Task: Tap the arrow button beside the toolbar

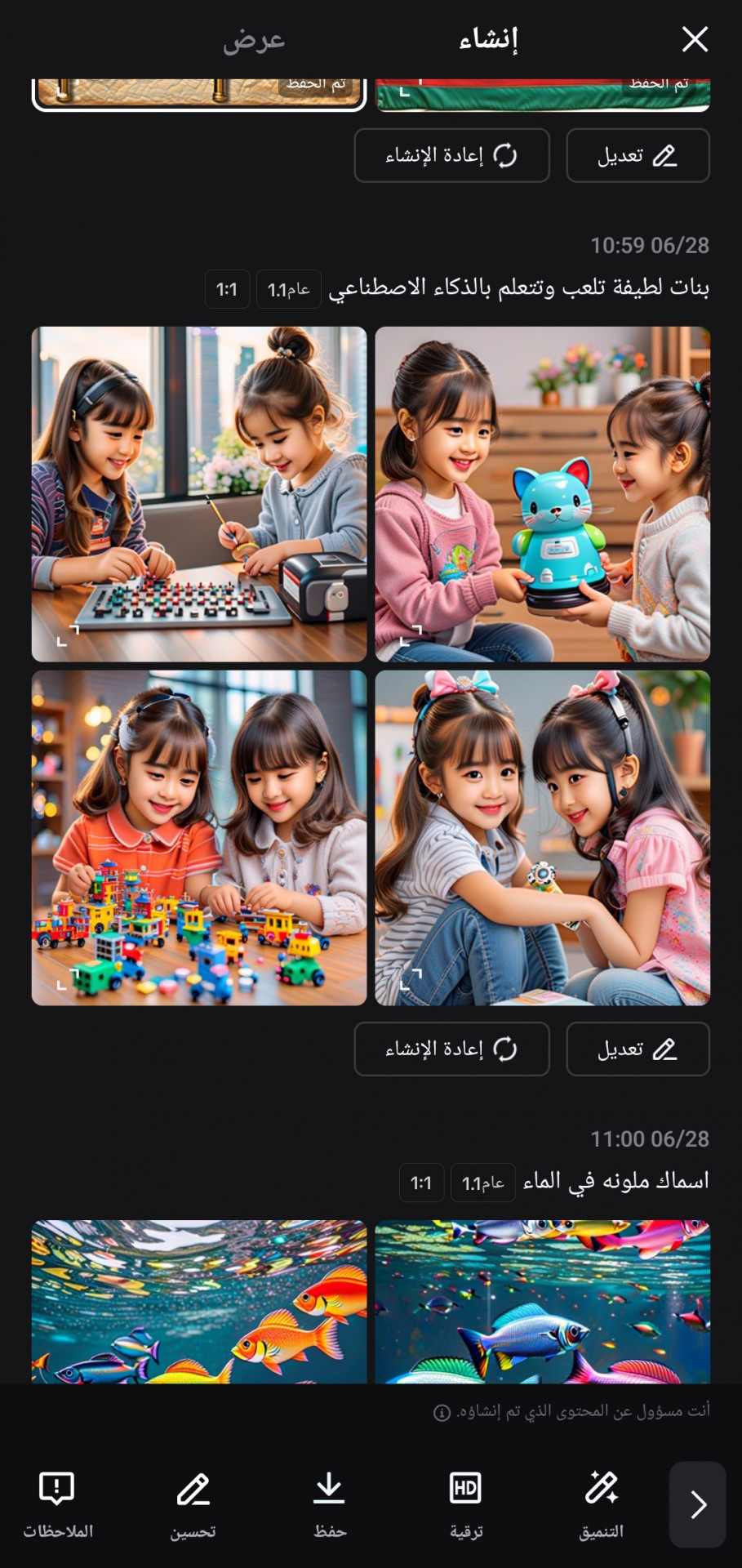Action: pyautogui.click(x=697, y=1504)
